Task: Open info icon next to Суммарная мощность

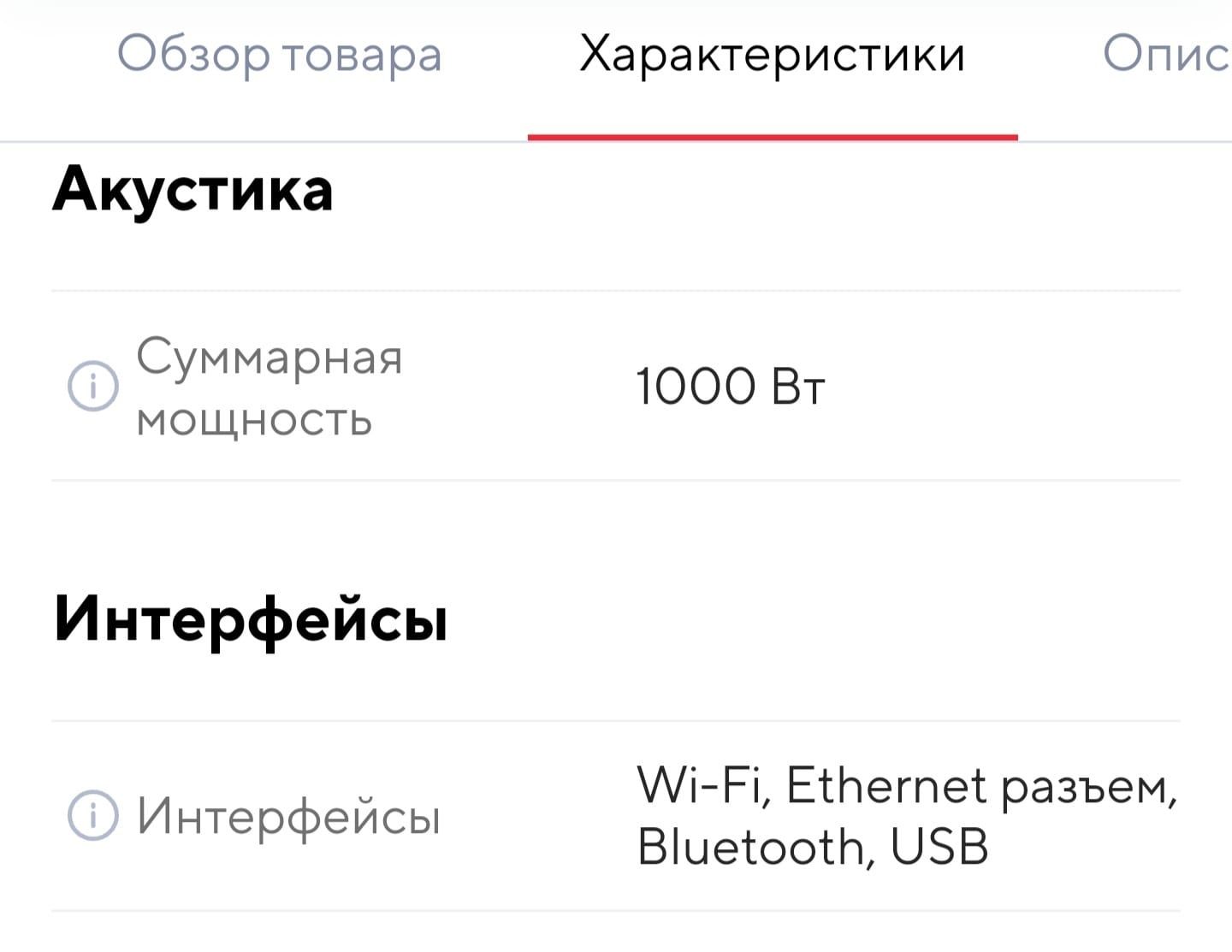Action: [x=92, y=387]
